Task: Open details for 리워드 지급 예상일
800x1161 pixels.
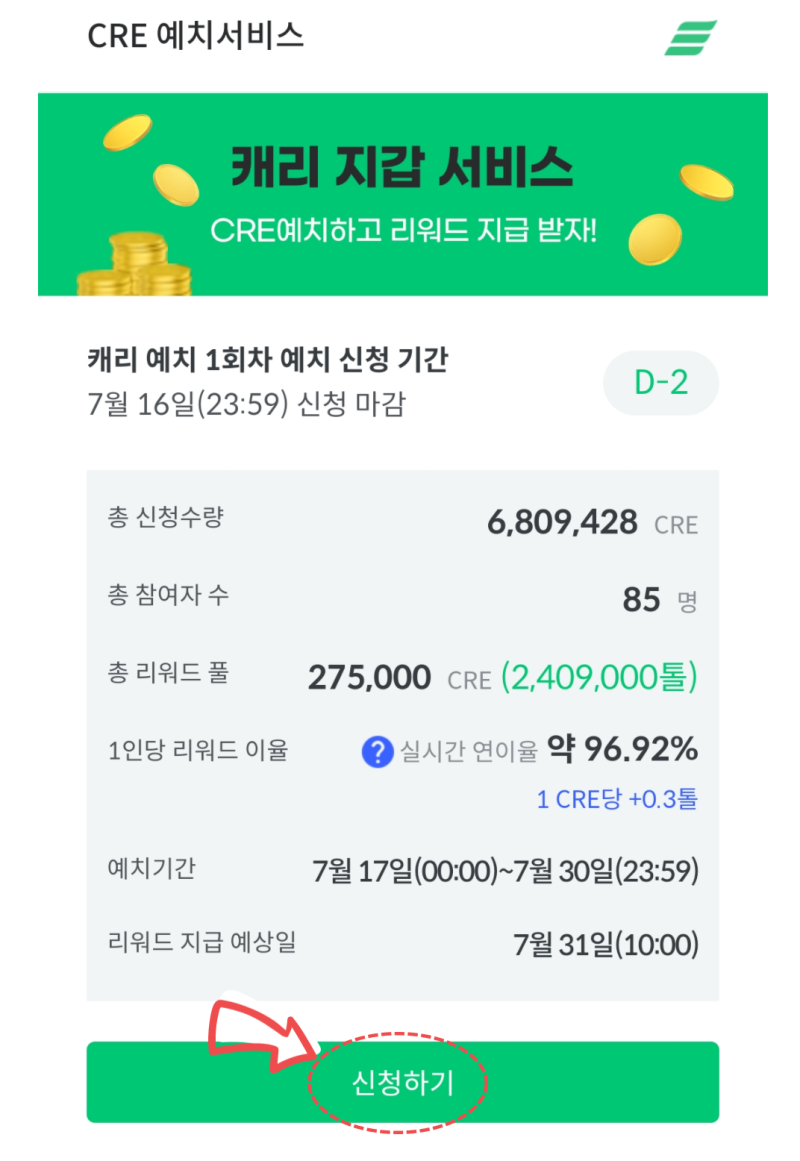Action: coord(400,944)
